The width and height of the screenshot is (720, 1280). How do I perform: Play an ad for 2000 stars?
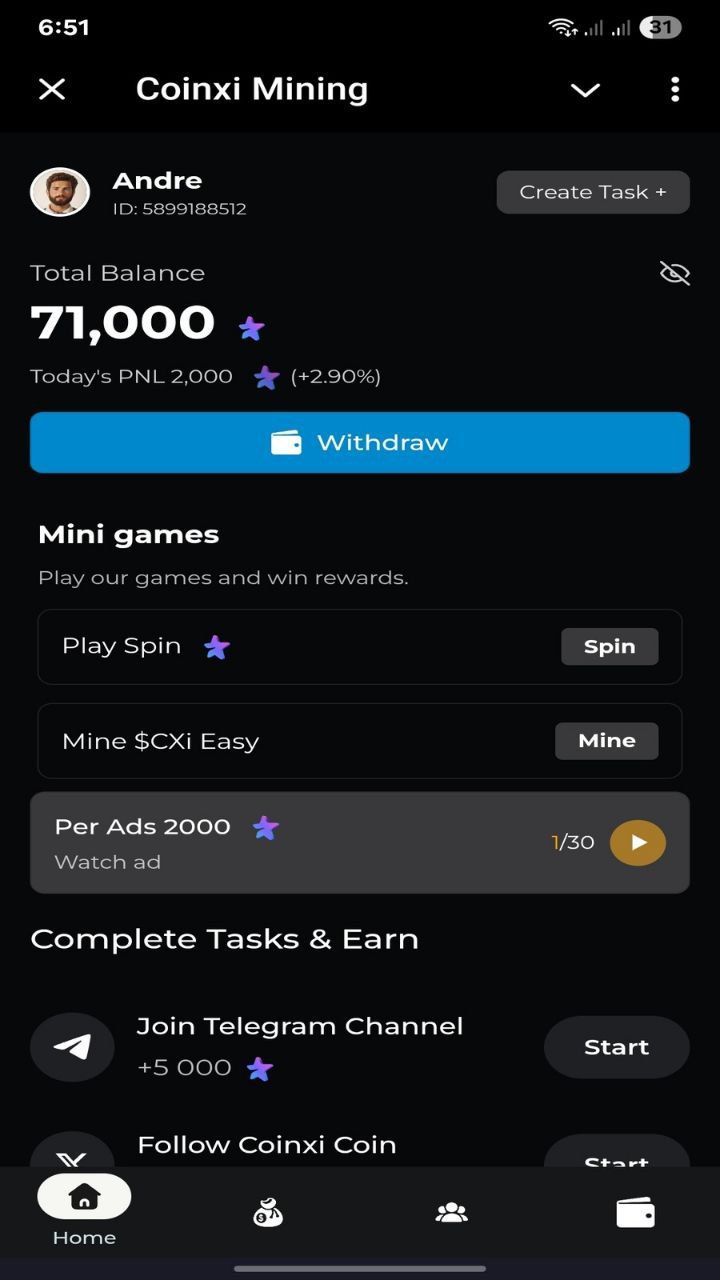point(637,842)
